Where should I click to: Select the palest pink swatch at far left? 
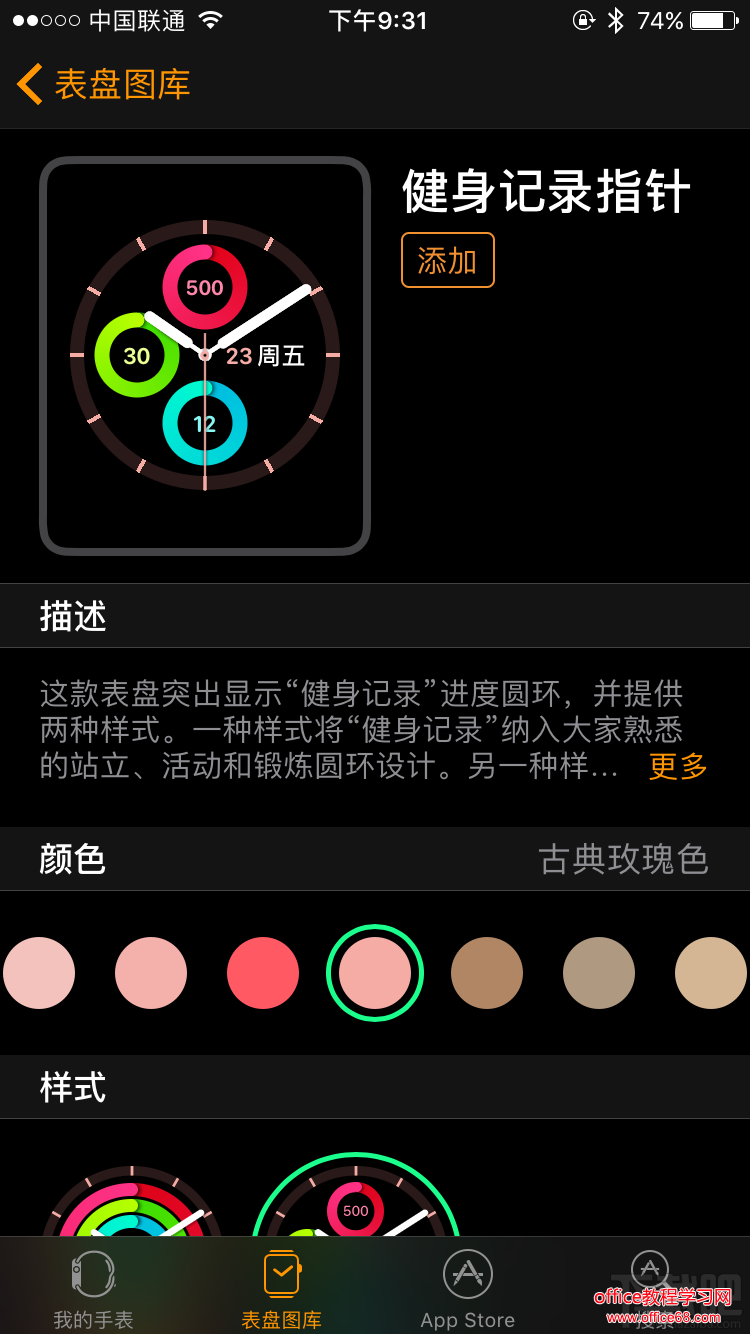(39, 973)
